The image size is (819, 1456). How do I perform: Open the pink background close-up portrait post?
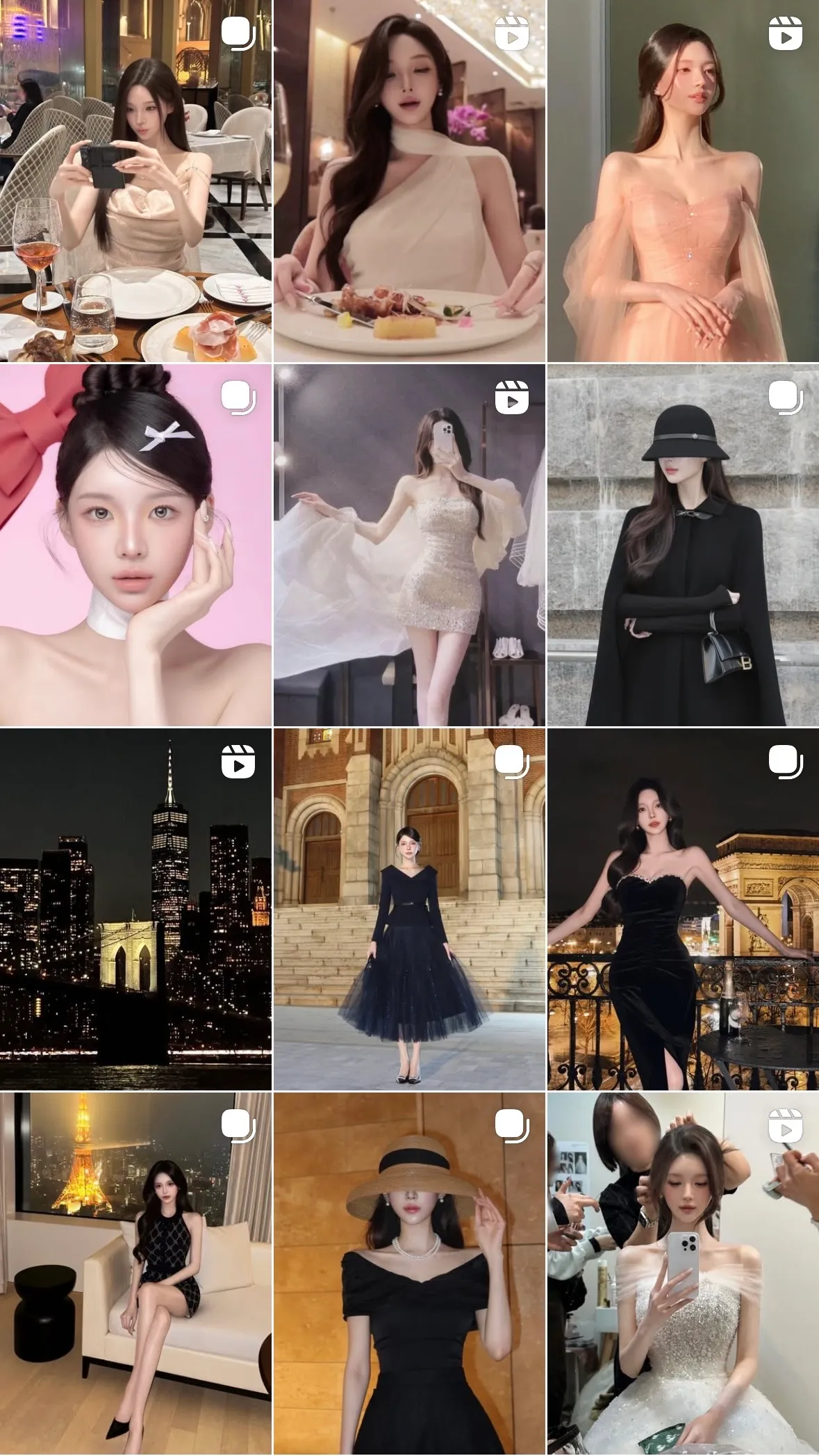[135, 545]
